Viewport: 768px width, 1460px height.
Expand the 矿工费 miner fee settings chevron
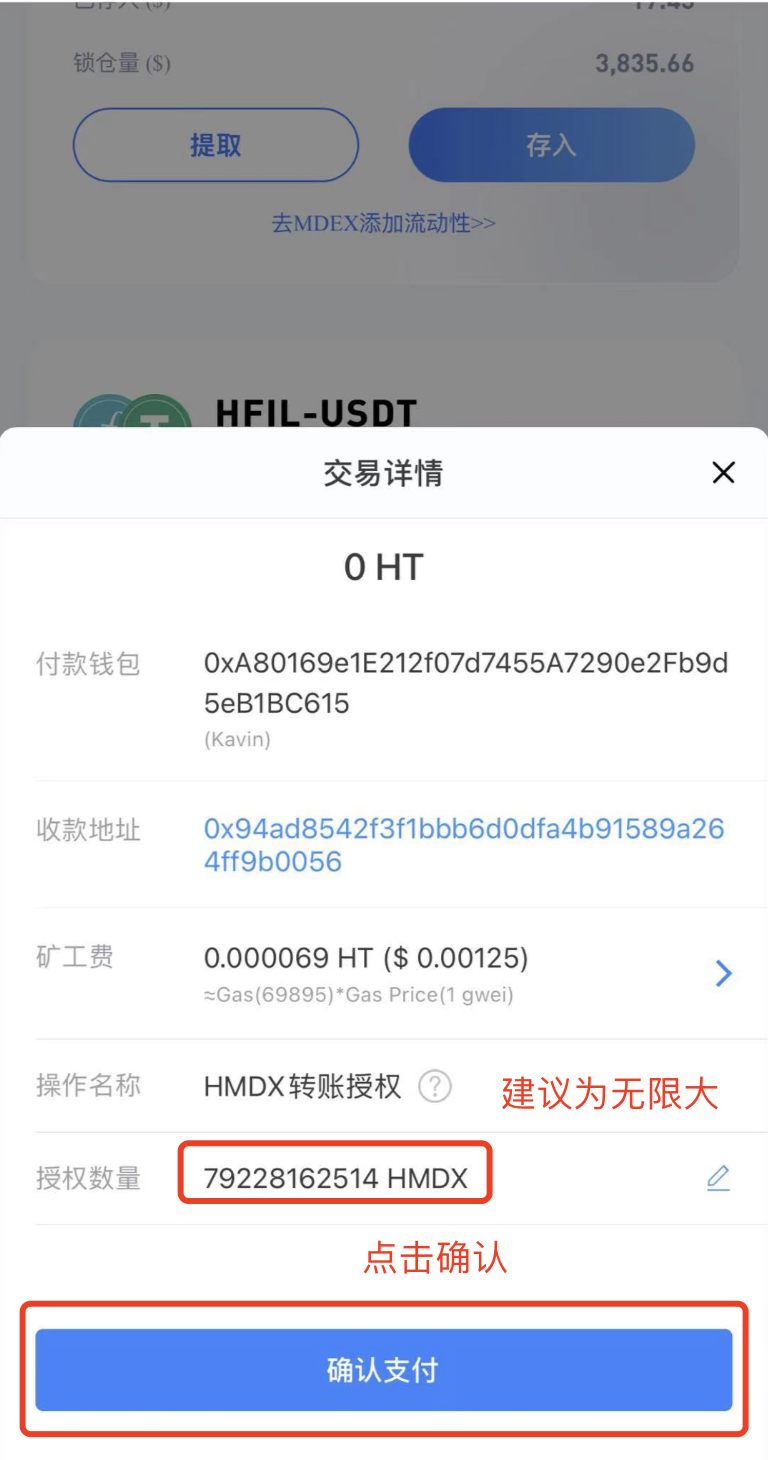click(x=724, y=973)
